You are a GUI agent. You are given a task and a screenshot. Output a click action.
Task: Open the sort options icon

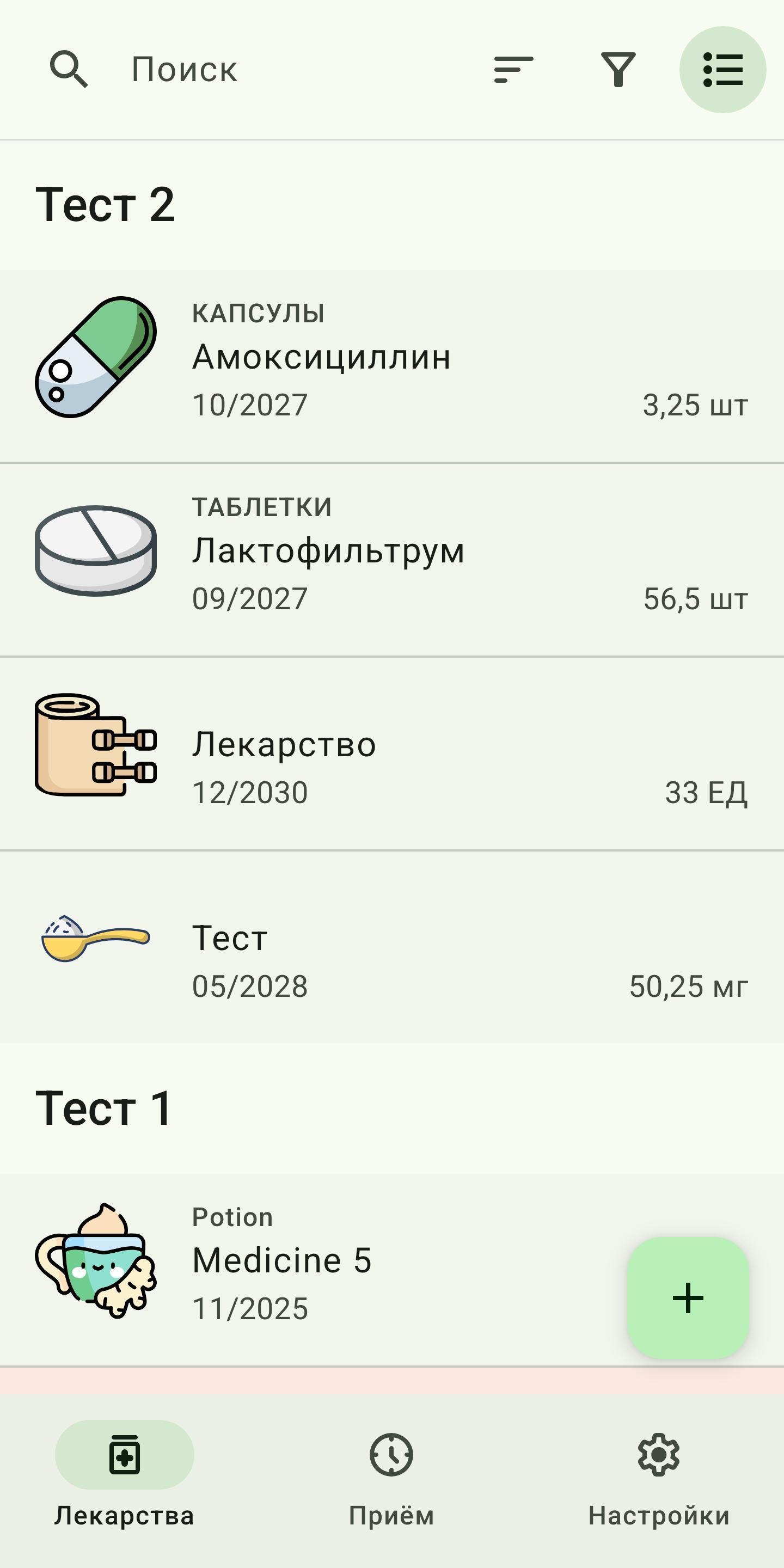click(x=514, y=69)
